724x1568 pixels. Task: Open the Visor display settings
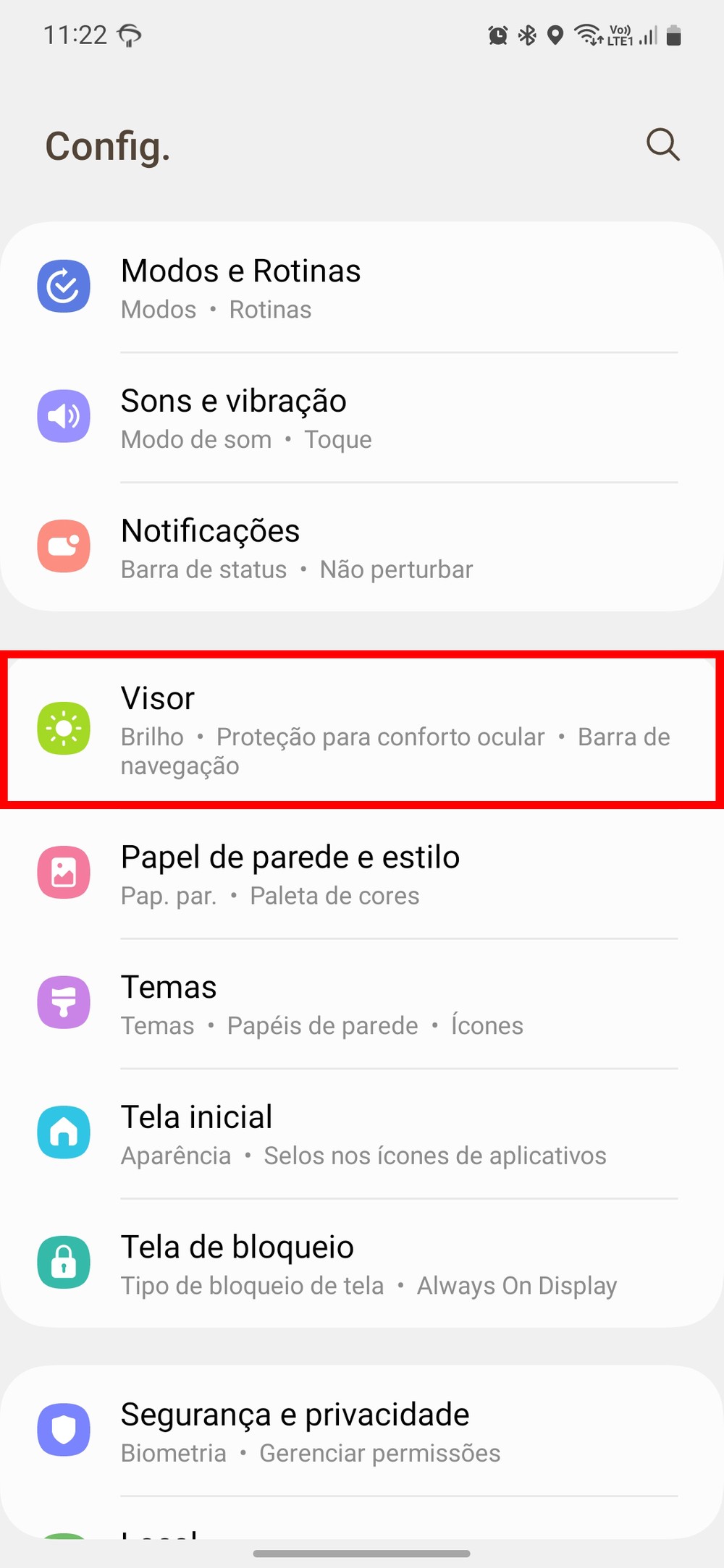[362, 729]
